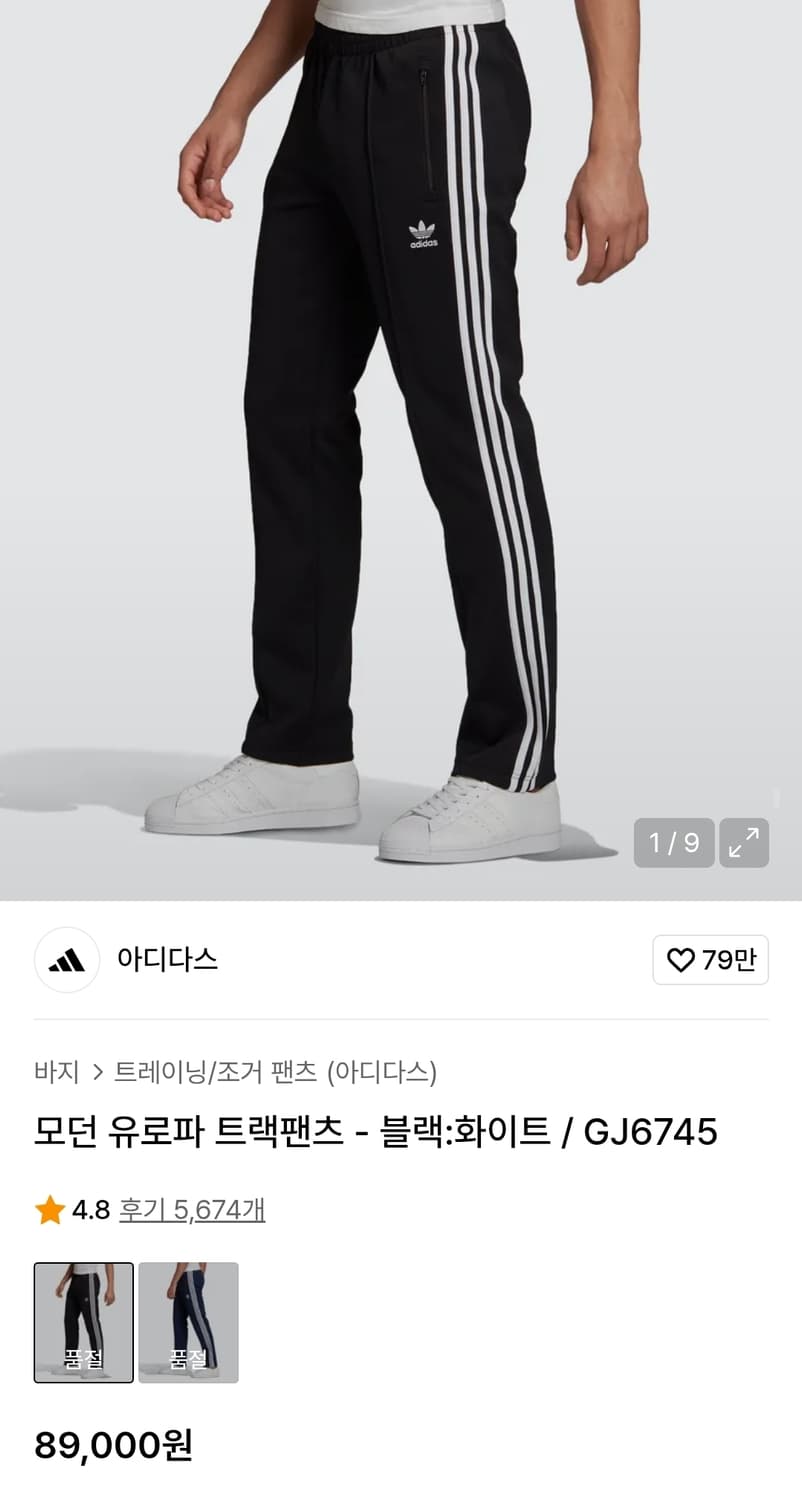This screenshot has height=1500, width=802.
Task: Click the 89,000원 price text
Action: (x=113, y=1446)
